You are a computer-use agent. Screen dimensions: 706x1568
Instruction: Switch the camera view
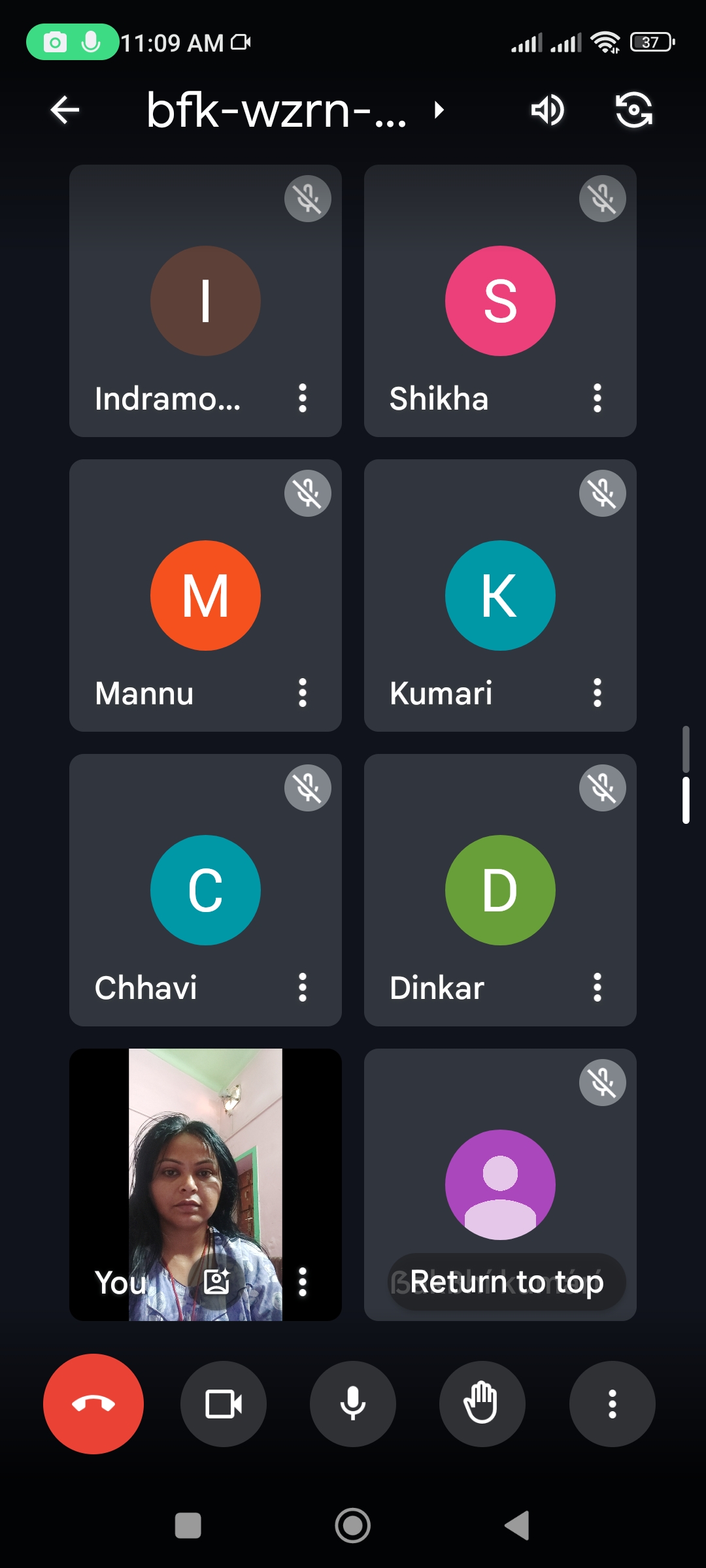(x=634, y=110)
